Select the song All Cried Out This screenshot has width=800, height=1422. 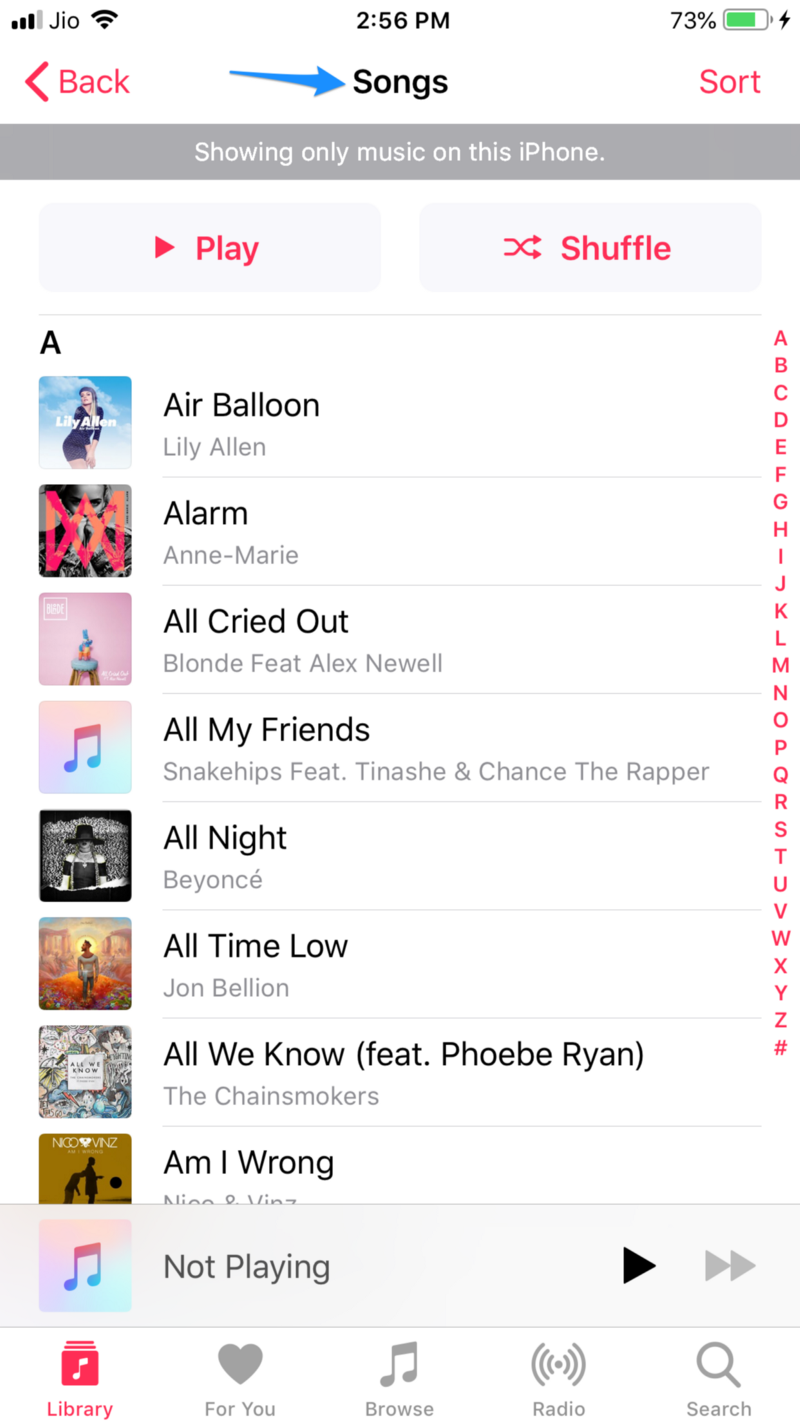[400, 639]
